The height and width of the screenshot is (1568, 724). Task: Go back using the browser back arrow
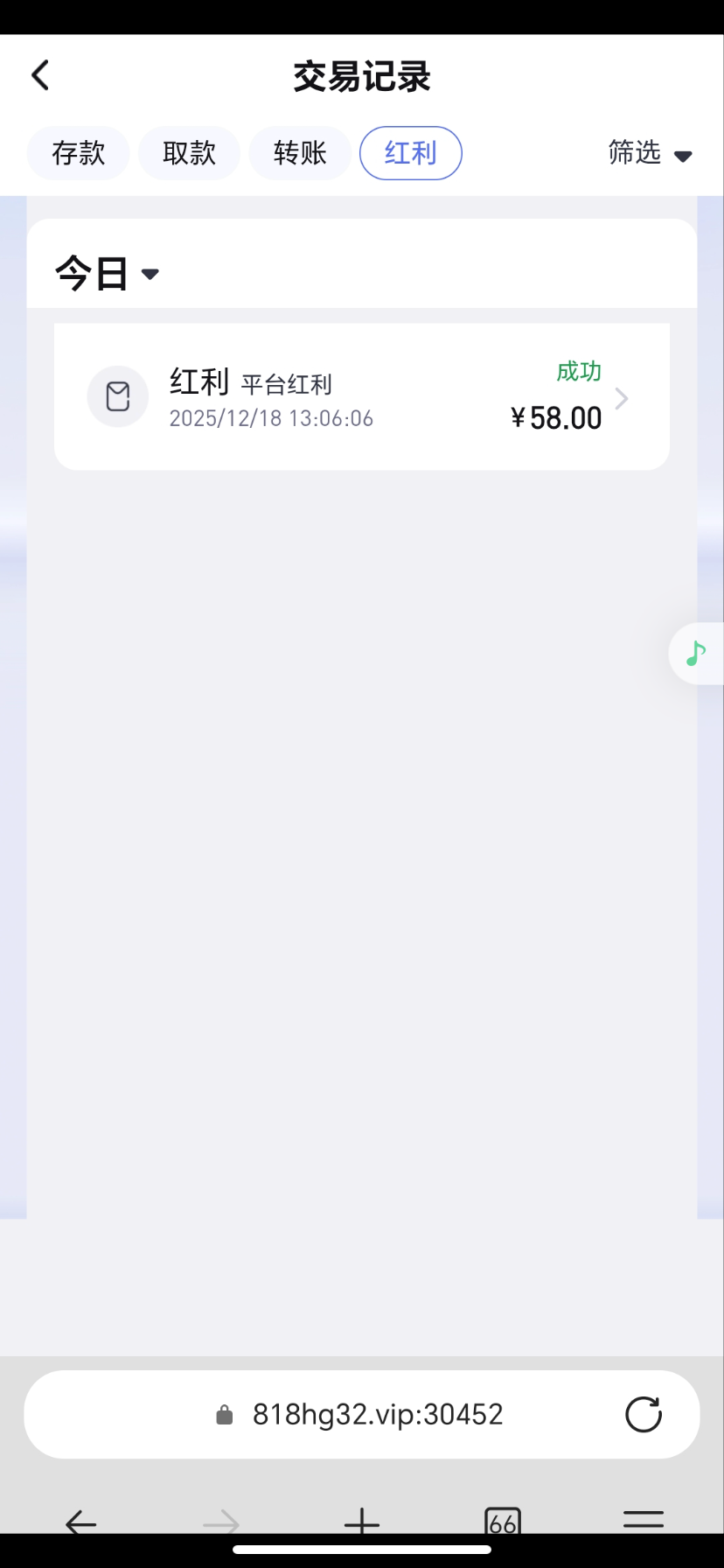click(80, 1522)
